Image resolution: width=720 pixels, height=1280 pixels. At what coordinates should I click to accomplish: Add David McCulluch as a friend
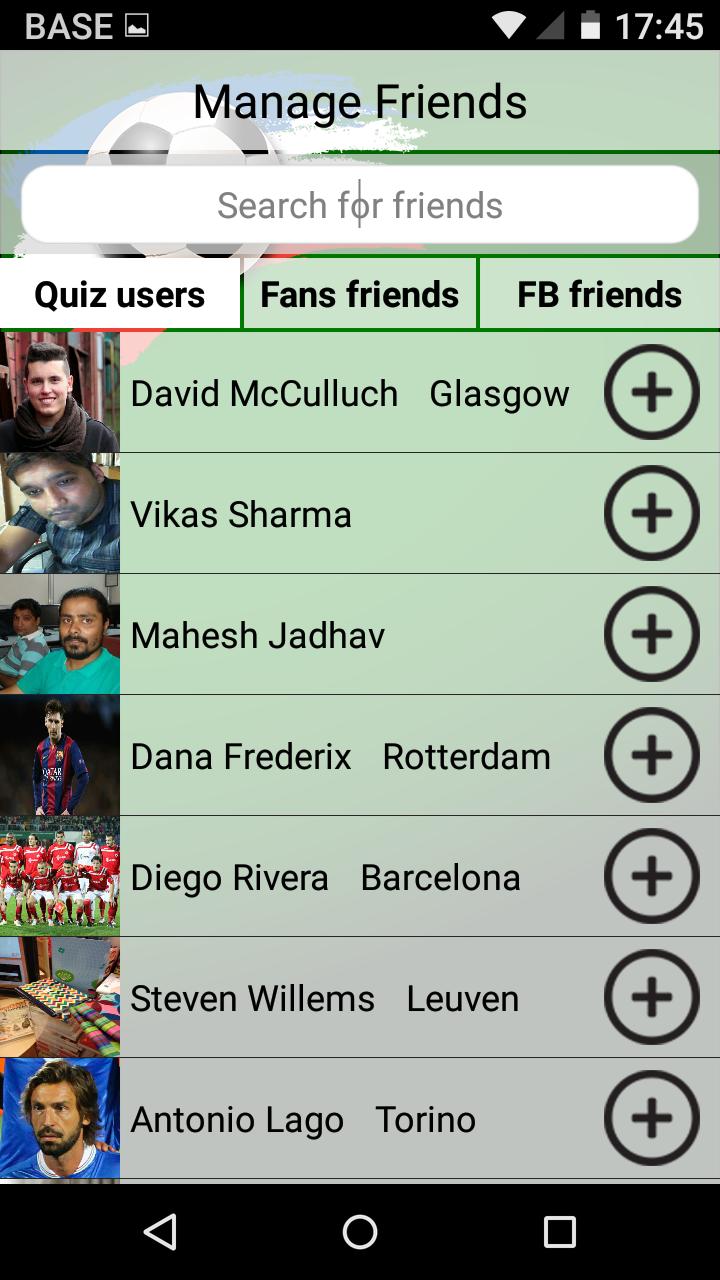[652, 393]
